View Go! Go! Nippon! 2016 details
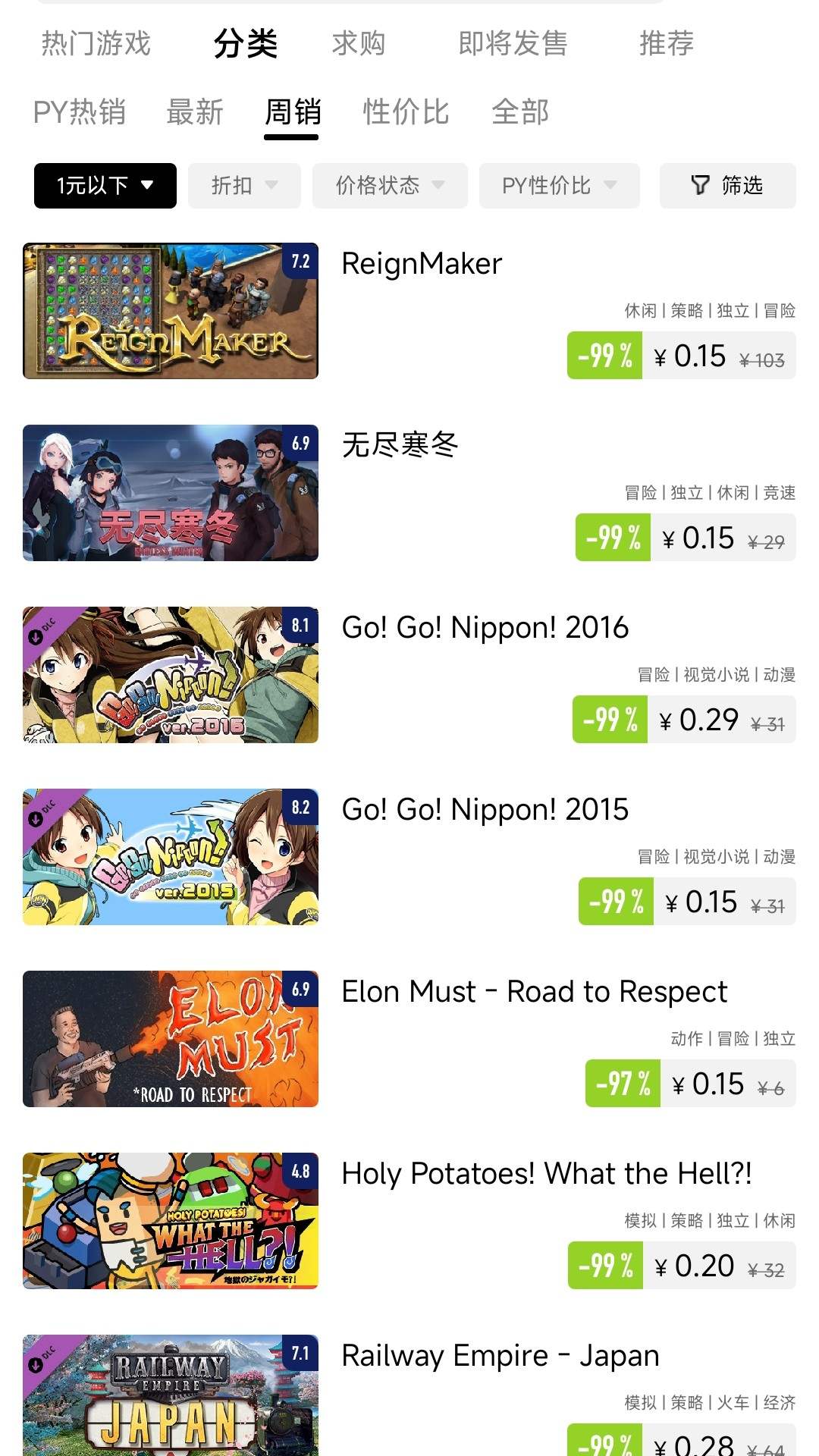This screenshot has width=819, height=1456. 485,628
